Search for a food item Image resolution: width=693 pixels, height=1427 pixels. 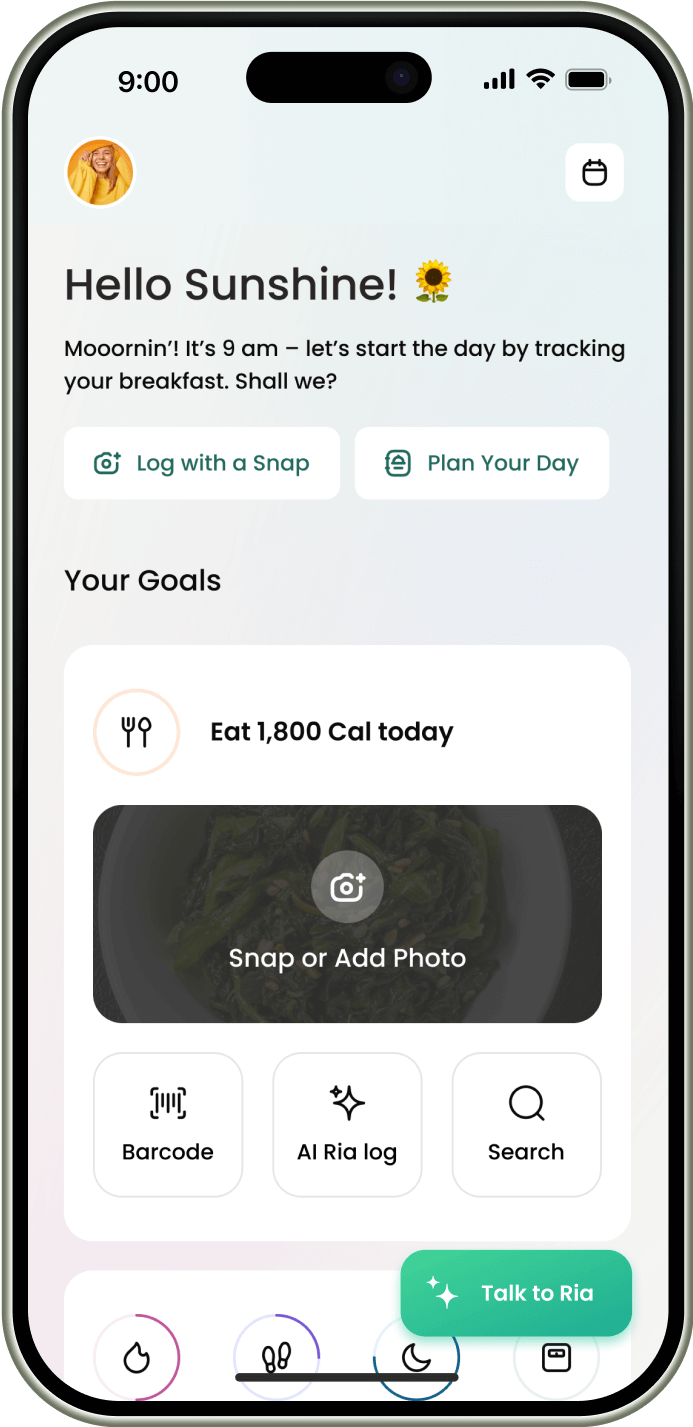tap(526, 1124)
